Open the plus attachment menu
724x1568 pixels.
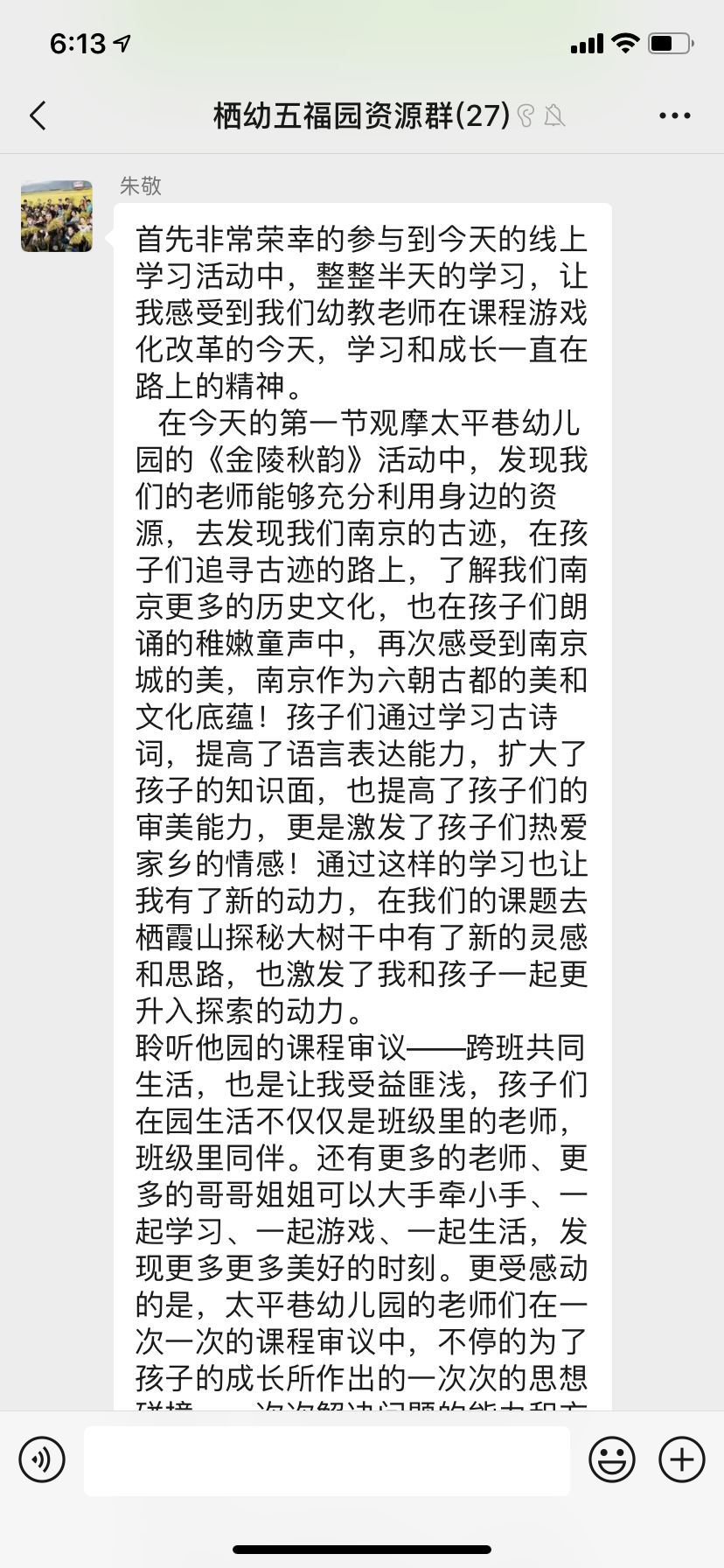click(x=681, y=1460)
